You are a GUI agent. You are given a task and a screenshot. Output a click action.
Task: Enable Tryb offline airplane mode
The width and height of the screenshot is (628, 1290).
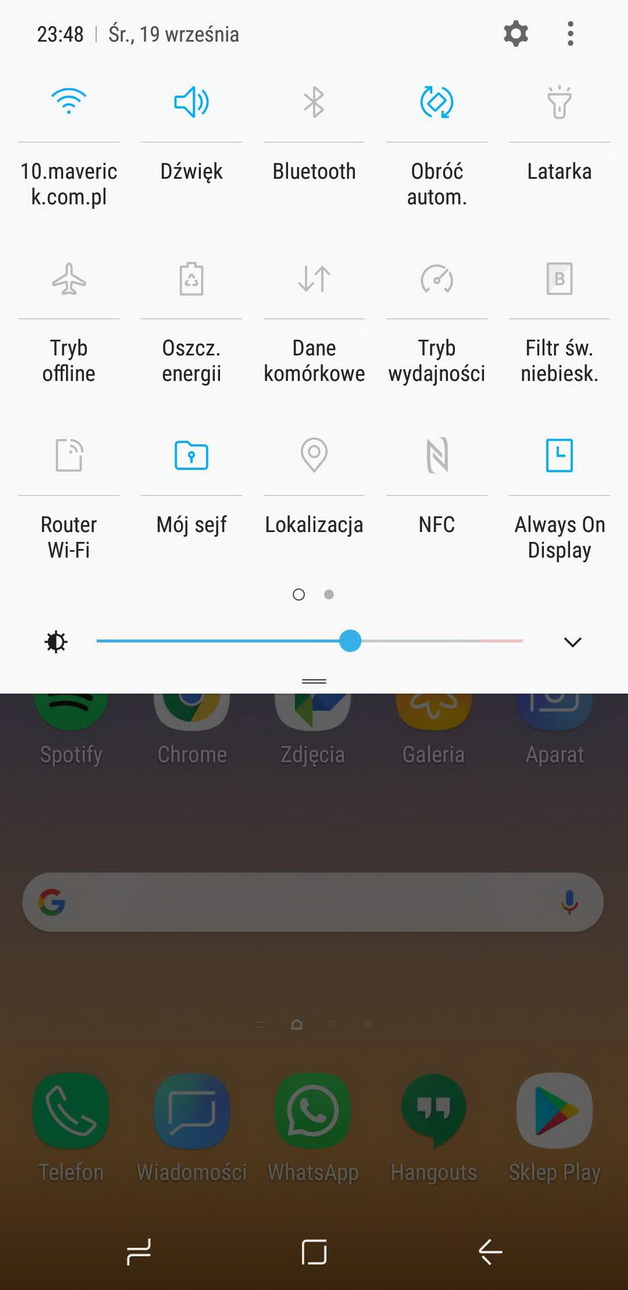click(x=69, y=279)
